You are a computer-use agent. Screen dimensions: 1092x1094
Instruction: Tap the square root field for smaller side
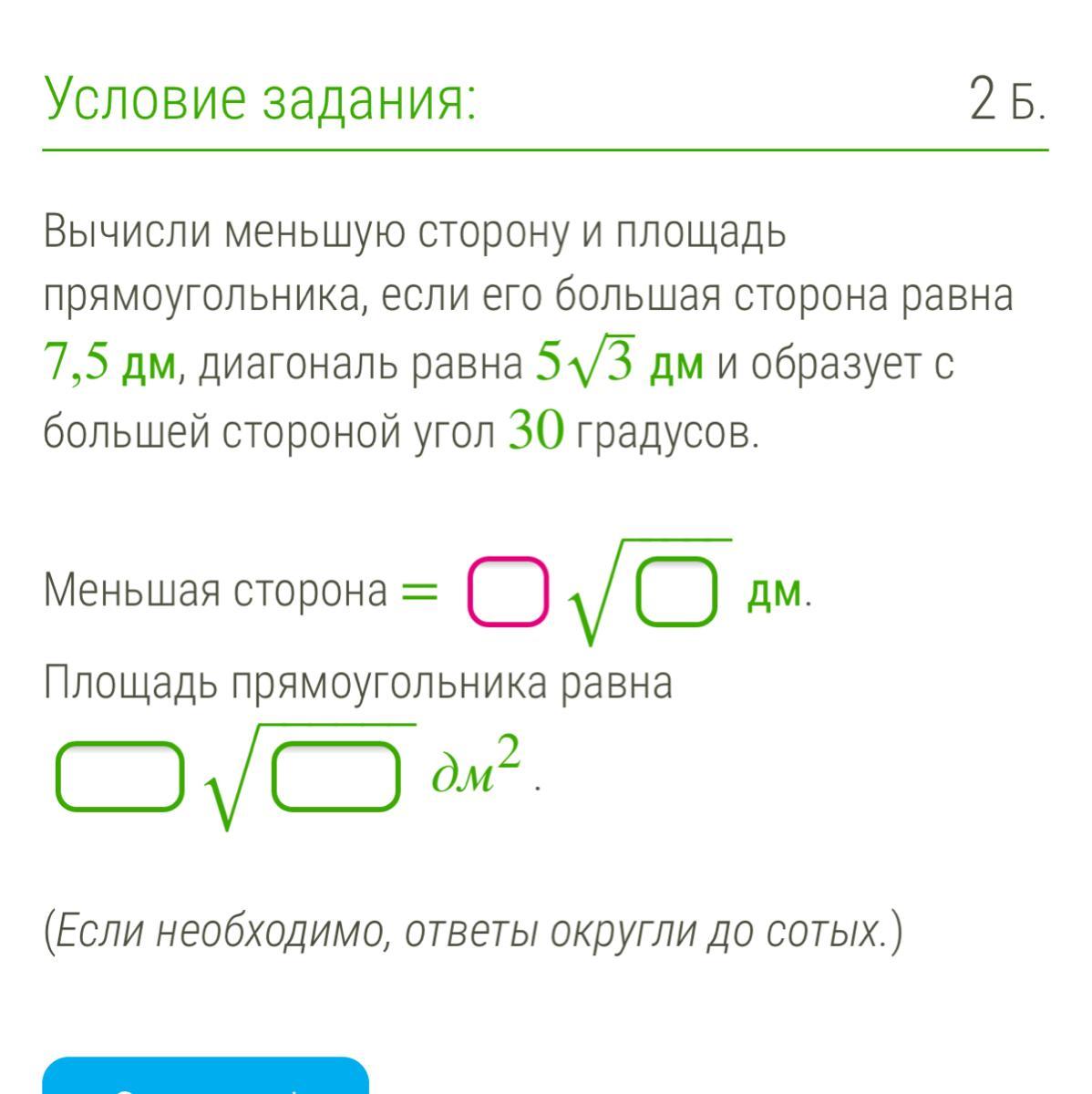(x=674, y=592)
